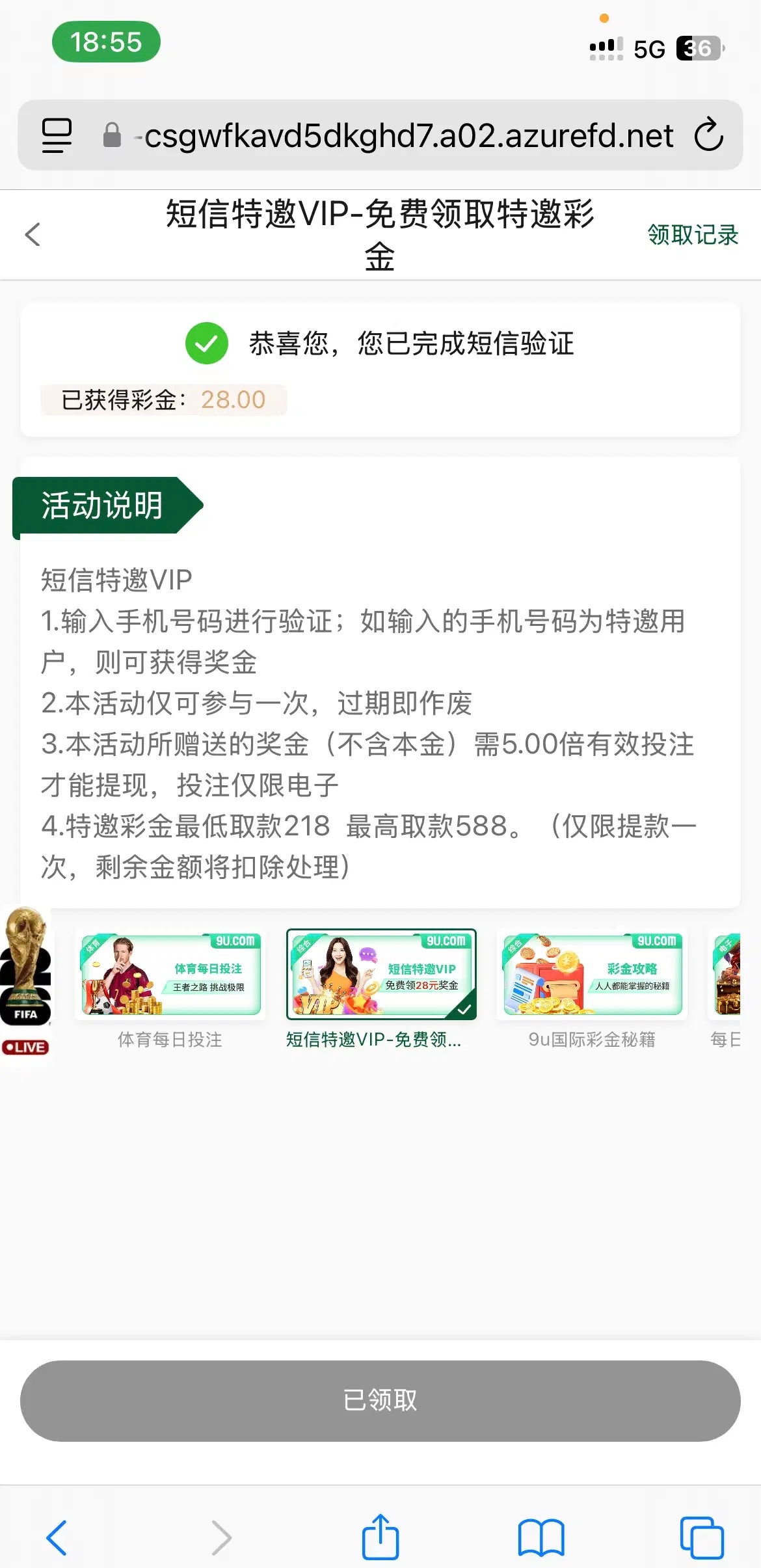761x1568 pixels.
Task: Go back in Safari's bottom toolbar
Action: coord(57,1538)
